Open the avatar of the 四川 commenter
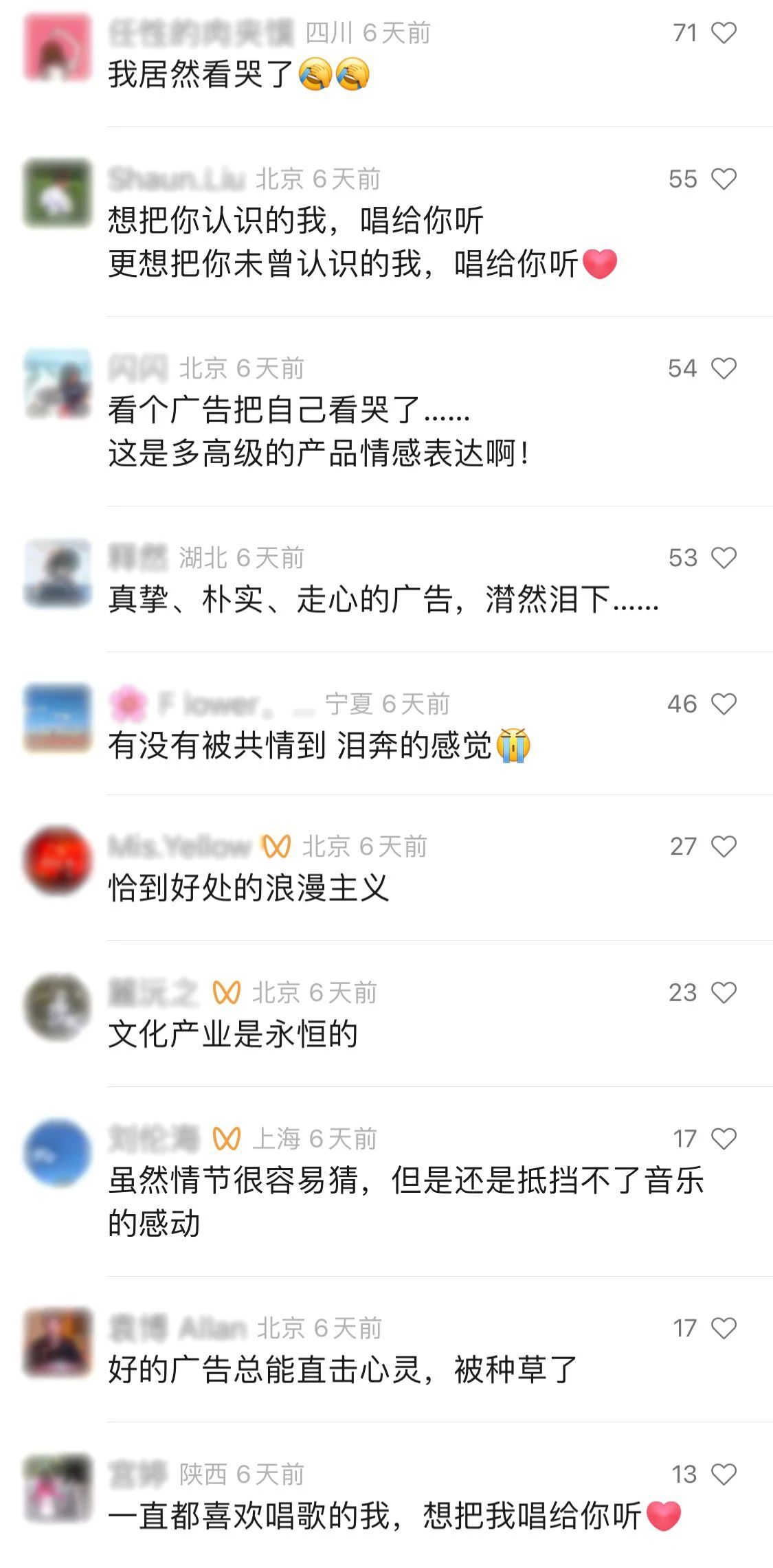The width and height of the screenshot is (773, 1568). pos(58,48)
